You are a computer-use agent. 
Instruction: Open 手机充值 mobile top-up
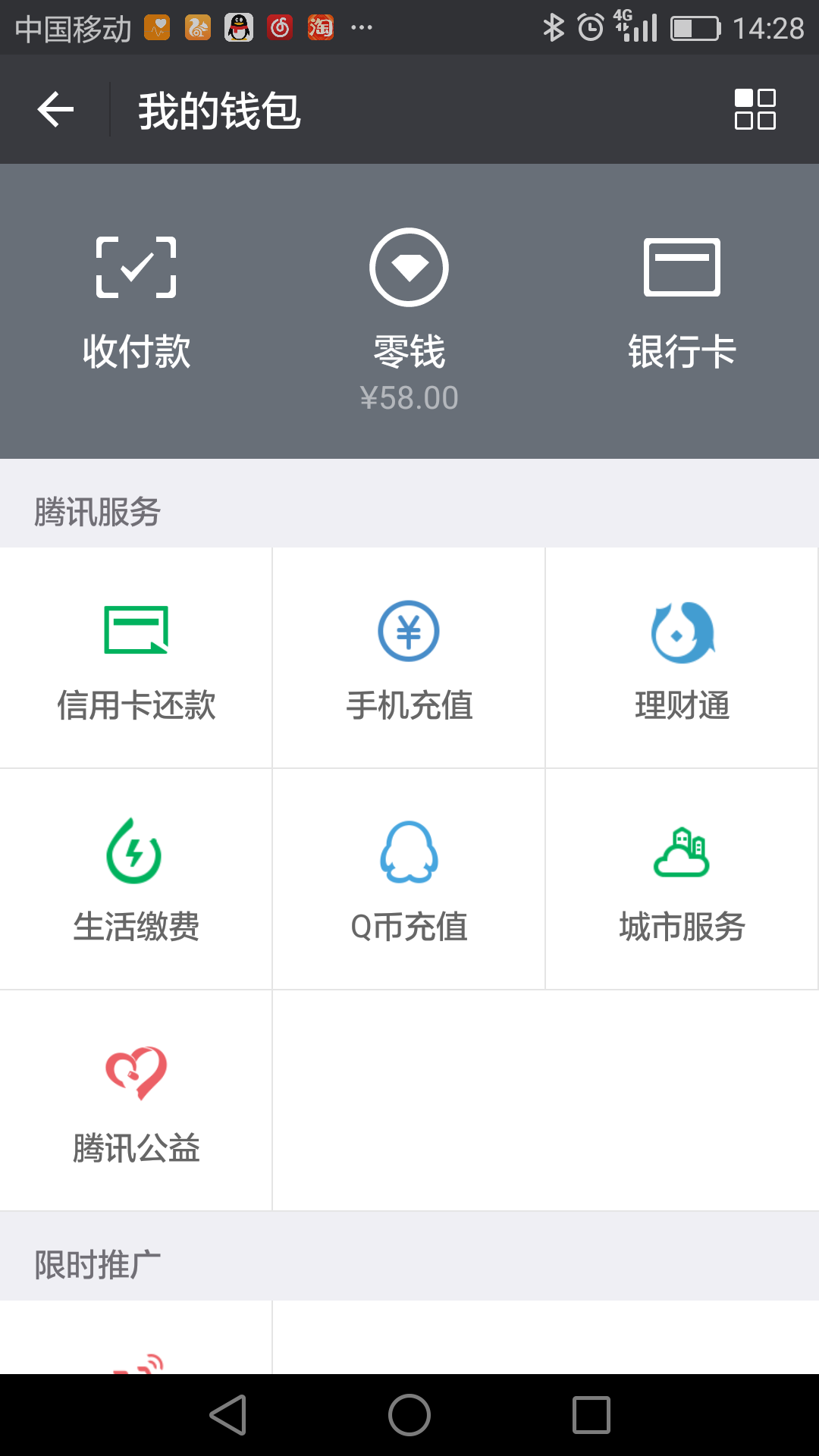[x=409, y=658]
